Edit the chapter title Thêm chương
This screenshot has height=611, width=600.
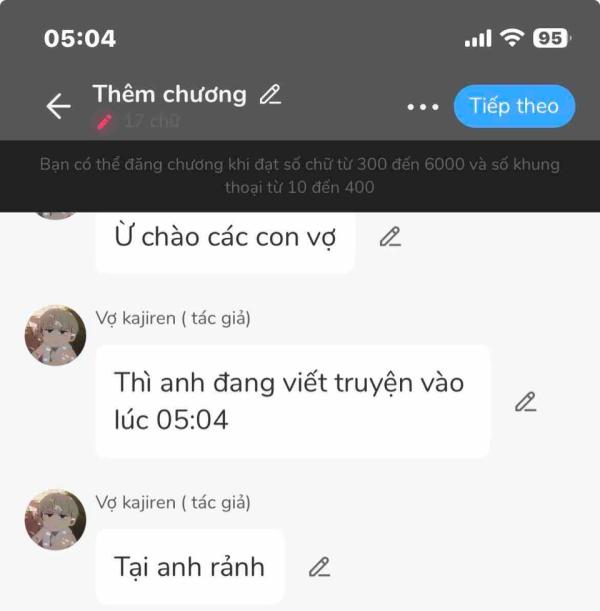point(270,95)
